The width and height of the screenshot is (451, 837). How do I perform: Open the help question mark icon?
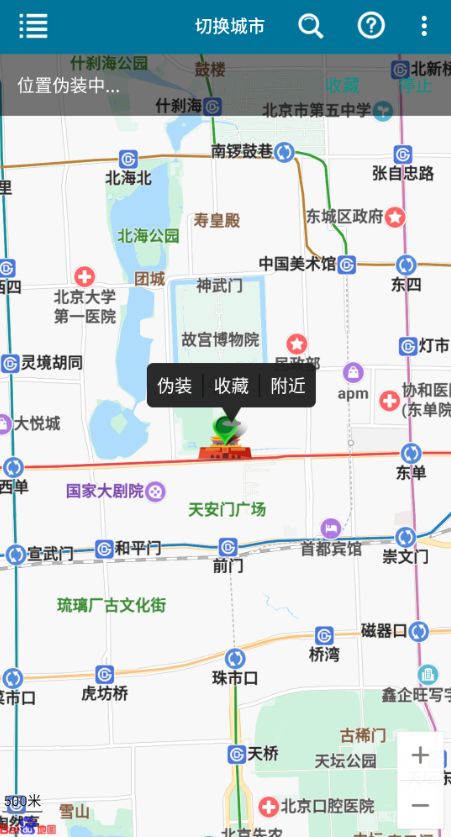click(371, 26)
